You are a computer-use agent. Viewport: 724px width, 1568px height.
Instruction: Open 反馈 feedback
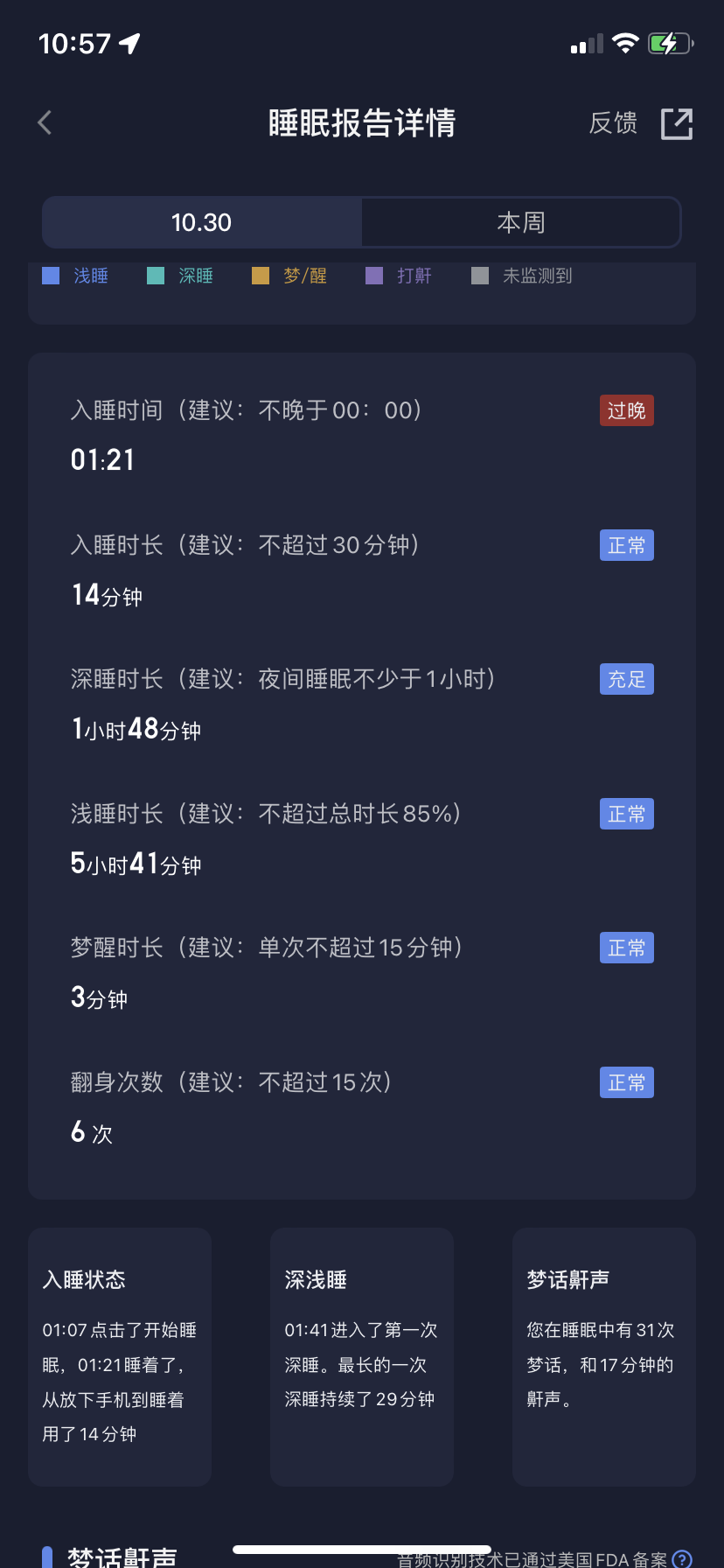613,123
